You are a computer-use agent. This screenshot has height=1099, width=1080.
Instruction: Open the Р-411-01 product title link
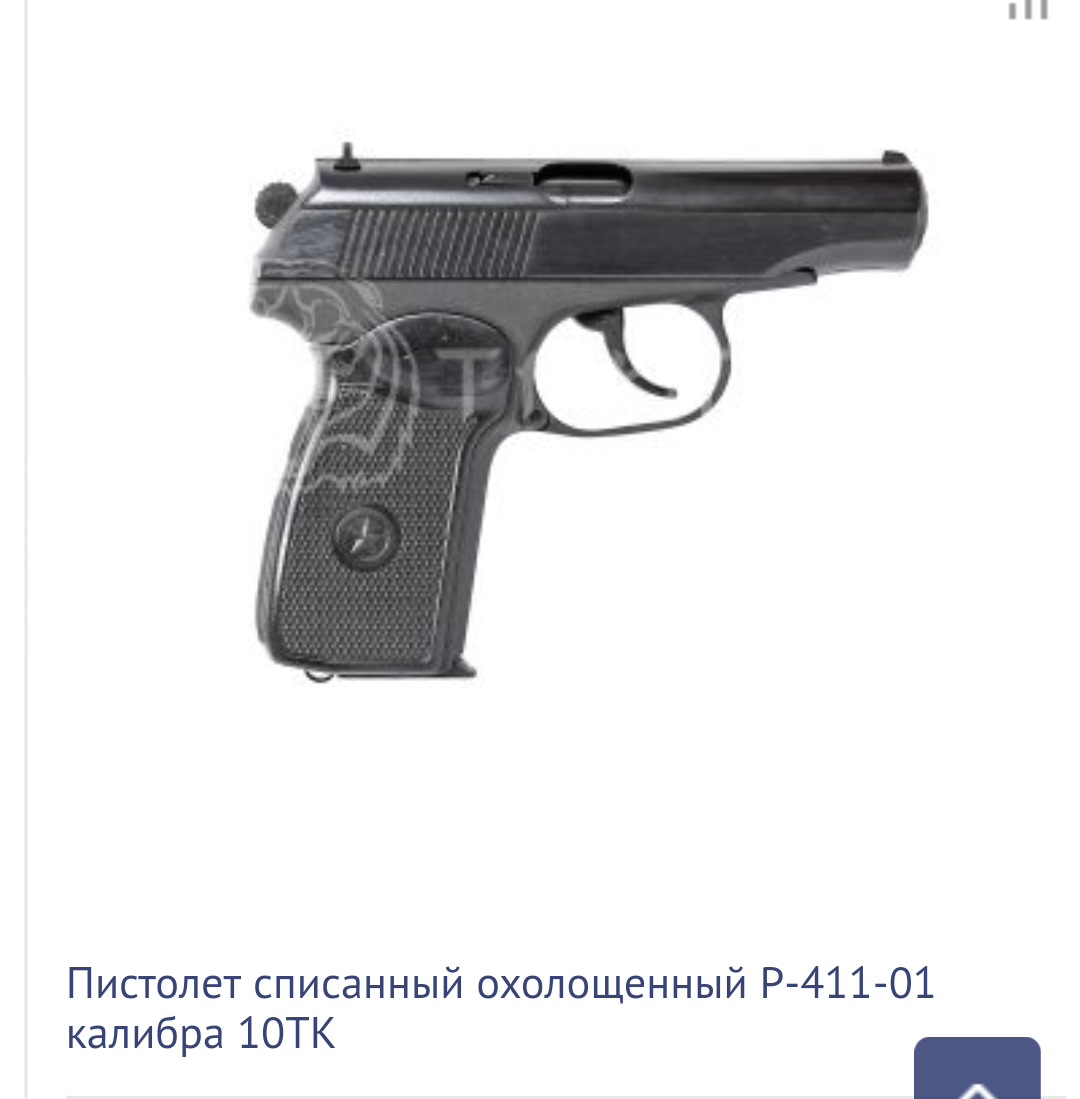point(500,1008)
